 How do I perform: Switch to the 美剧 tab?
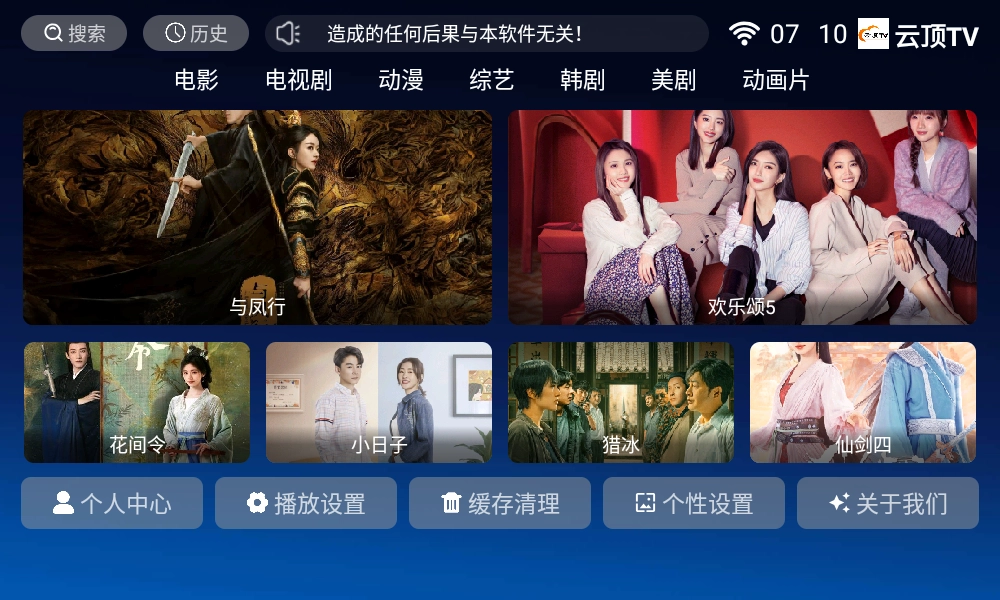673,80
